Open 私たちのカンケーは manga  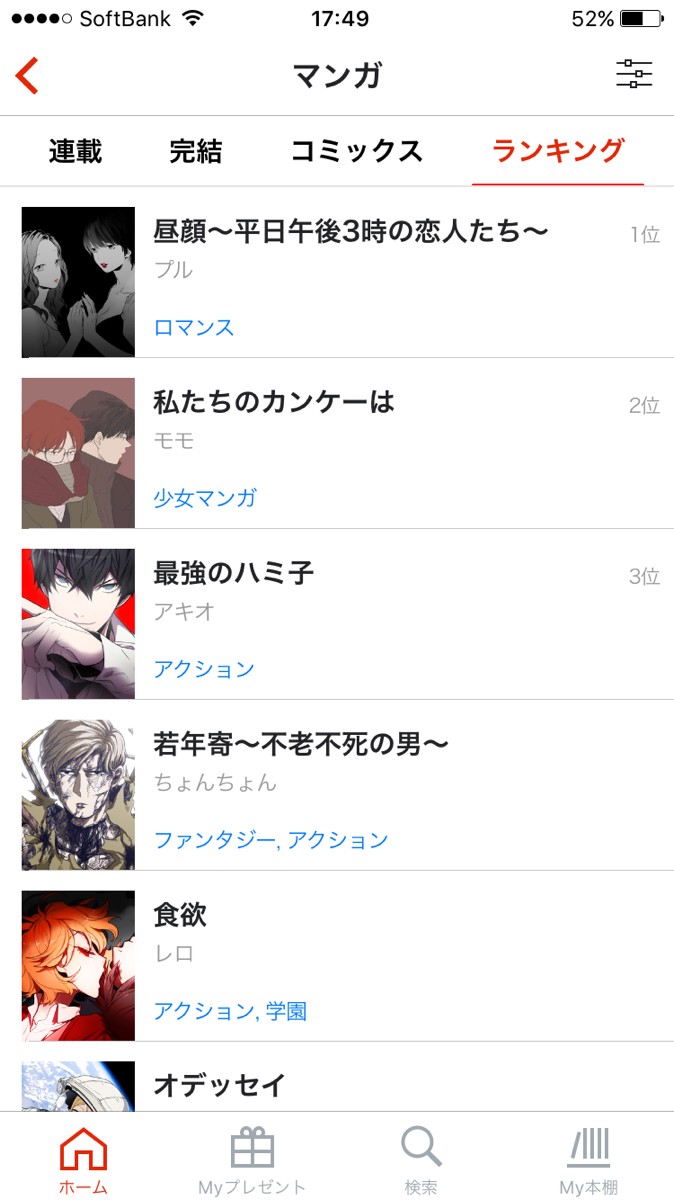274,402
